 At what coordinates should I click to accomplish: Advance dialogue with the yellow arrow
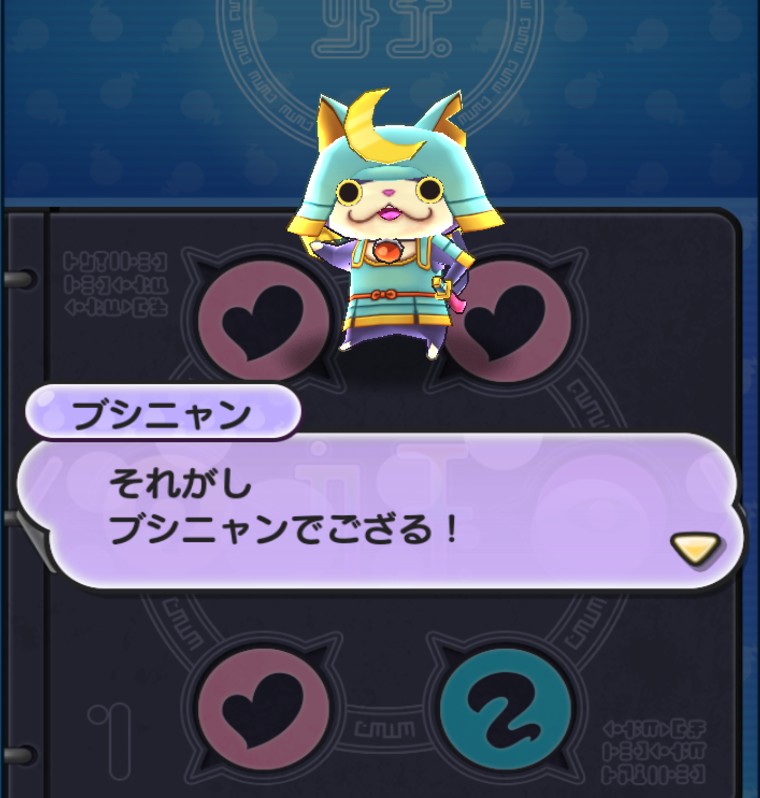(696, 548)
